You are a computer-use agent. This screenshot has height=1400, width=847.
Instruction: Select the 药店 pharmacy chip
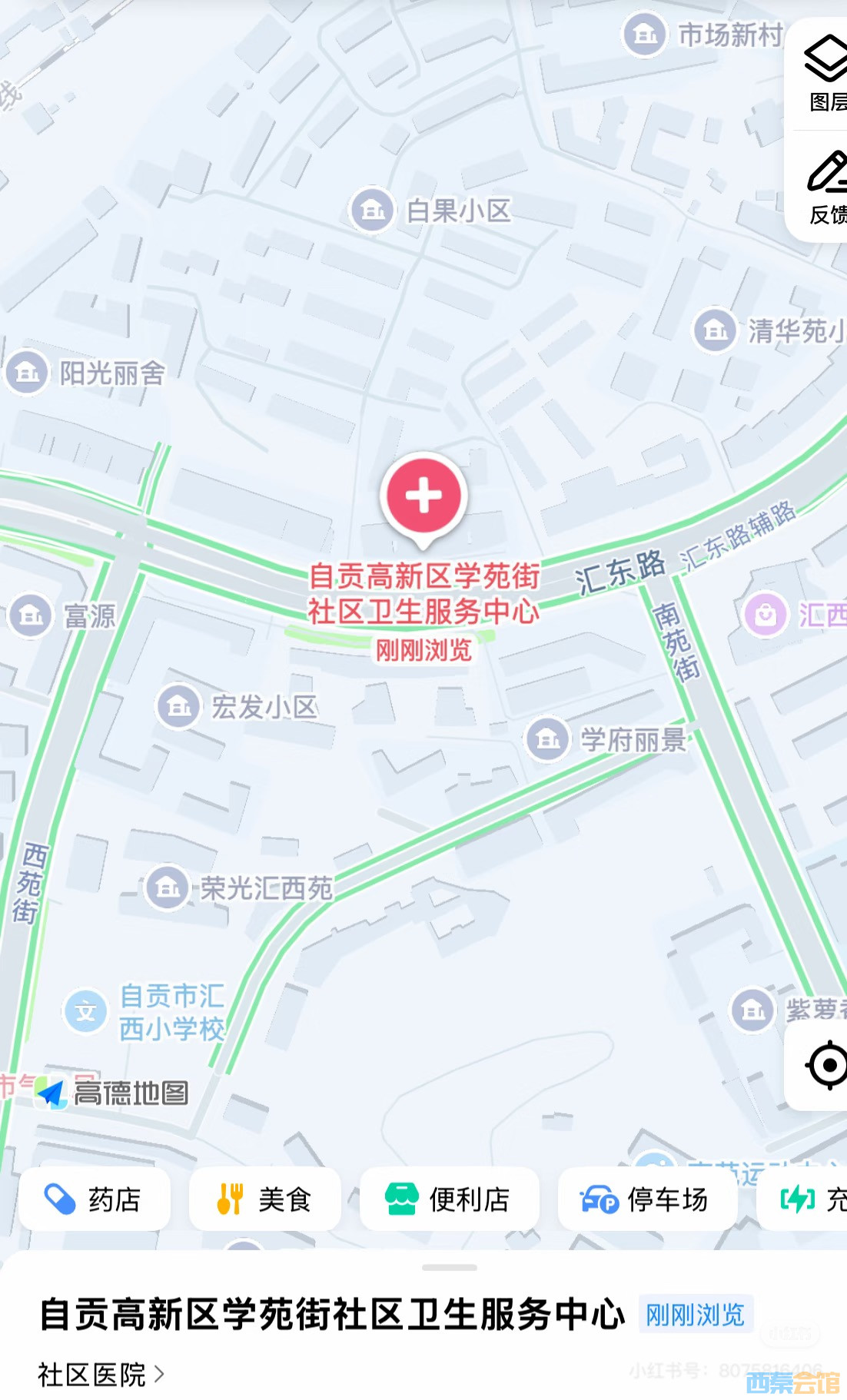click(x=95, y=1199)
